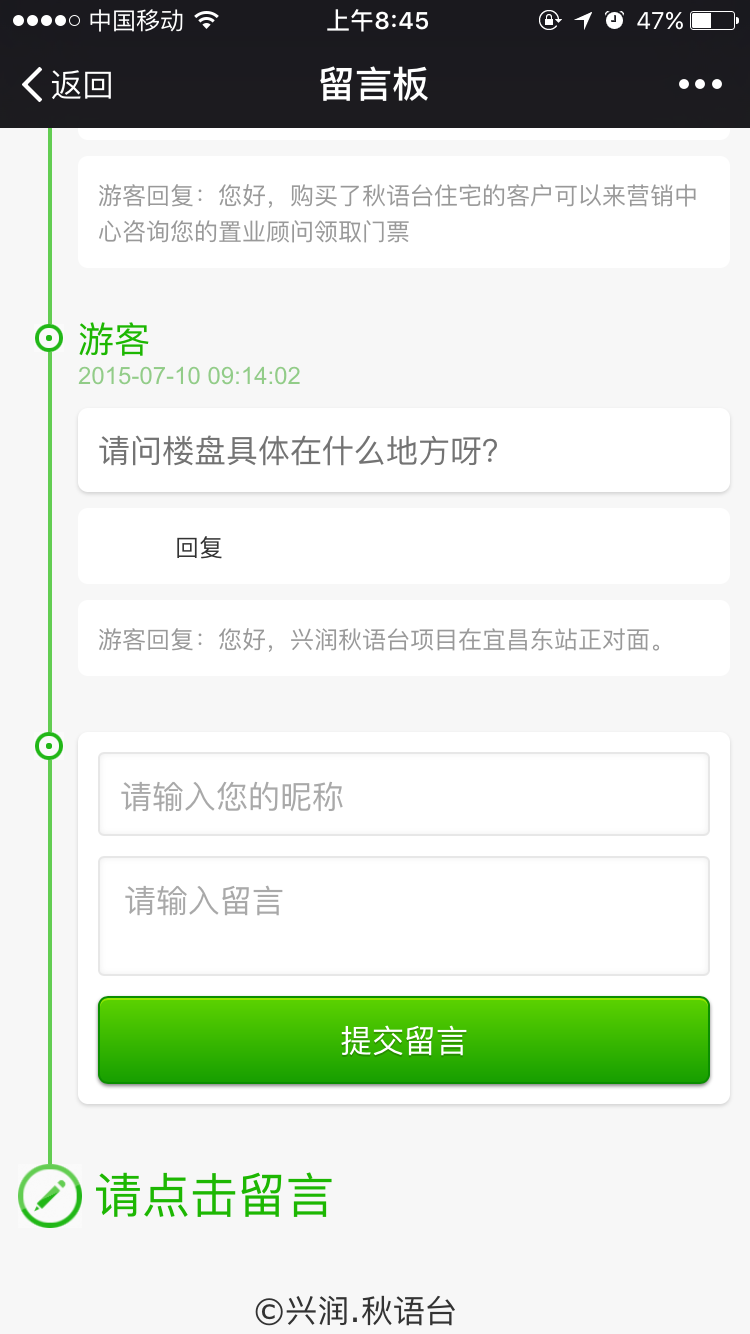Click the 请输入留言 message field
This screenshot has height=1334, width=750.
coord(403,915)
